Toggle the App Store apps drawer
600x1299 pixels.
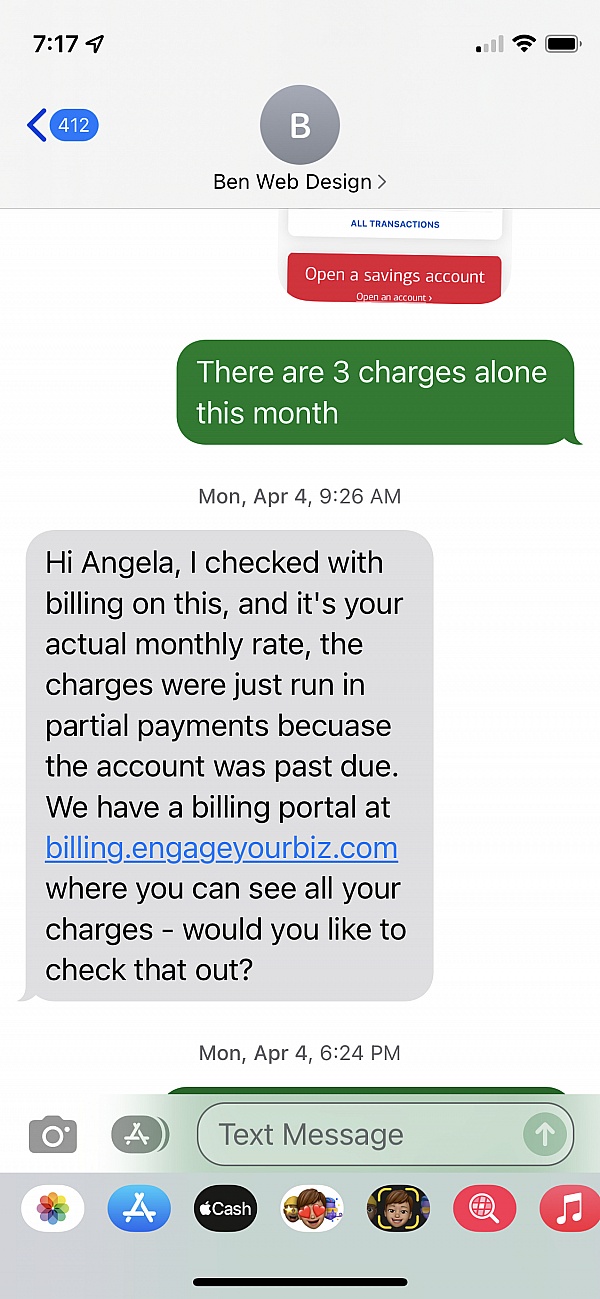[139, 1134]
